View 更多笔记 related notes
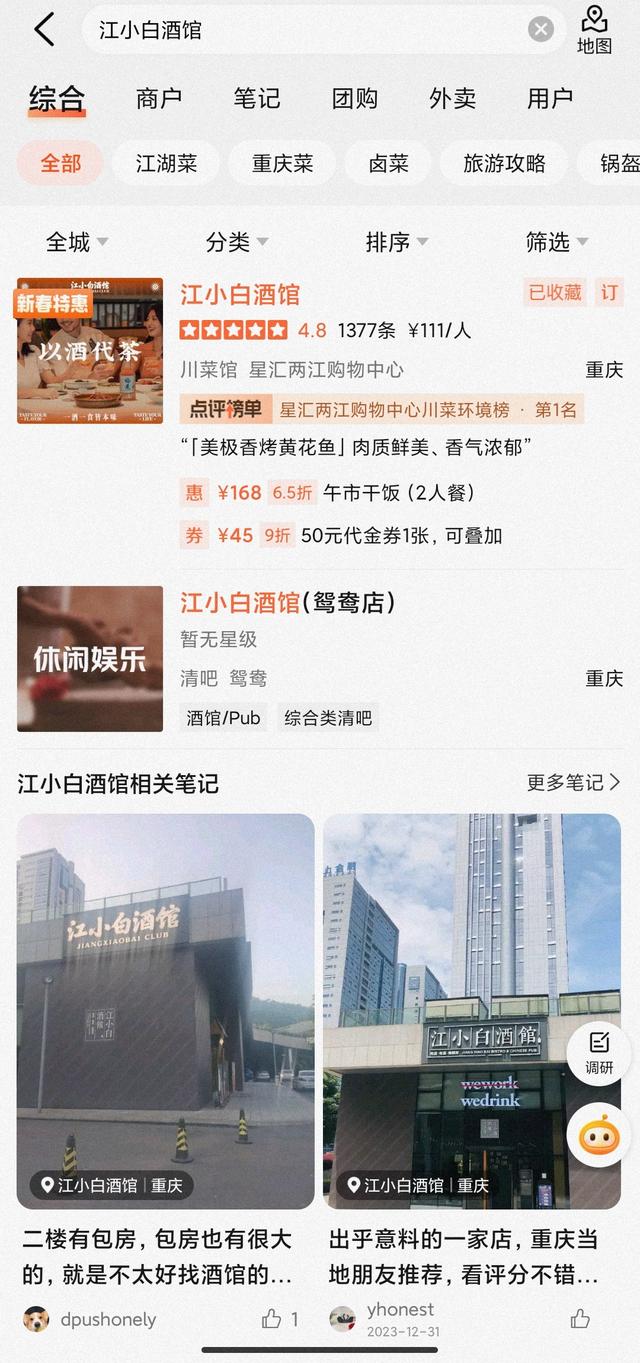 pos(573,782)
